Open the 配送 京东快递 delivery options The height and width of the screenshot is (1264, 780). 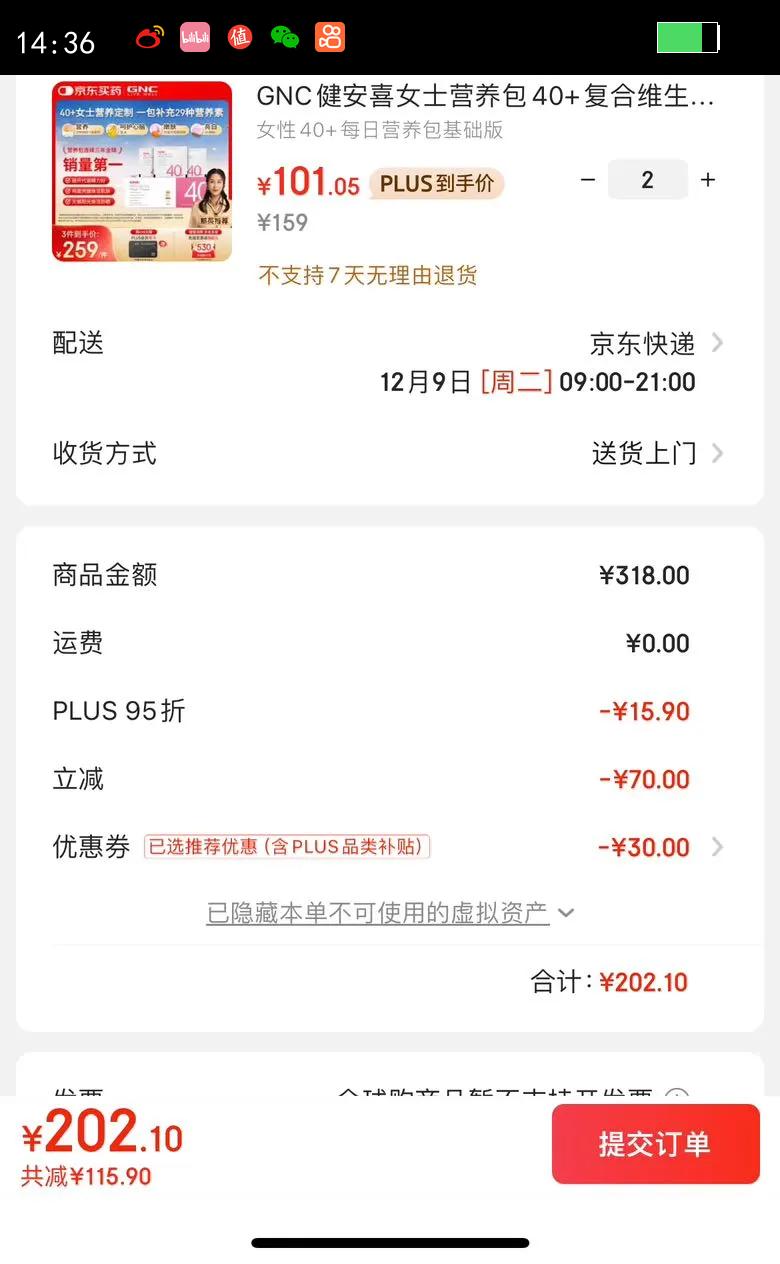point(654,344)
